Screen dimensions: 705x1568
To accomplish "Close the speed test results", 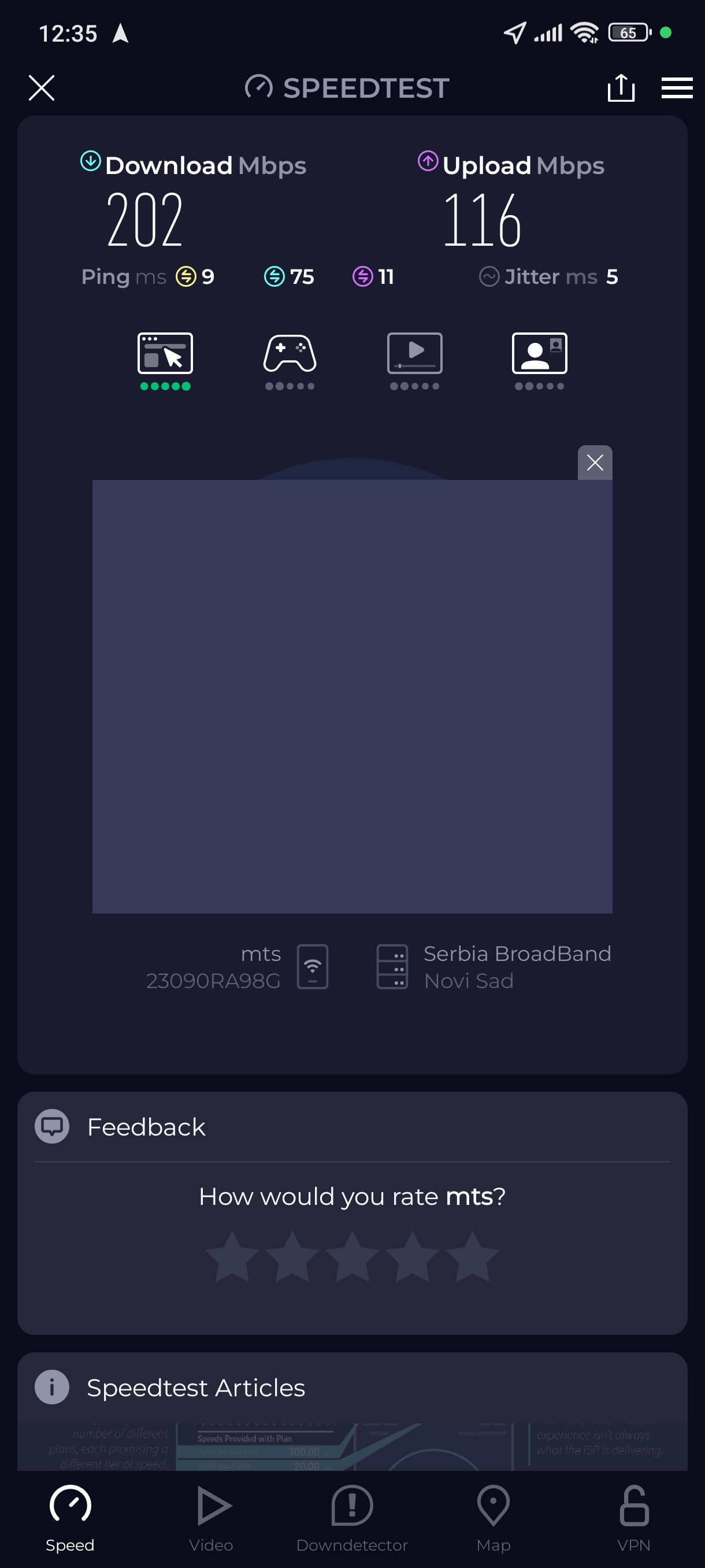I will (x=42, y=88).
